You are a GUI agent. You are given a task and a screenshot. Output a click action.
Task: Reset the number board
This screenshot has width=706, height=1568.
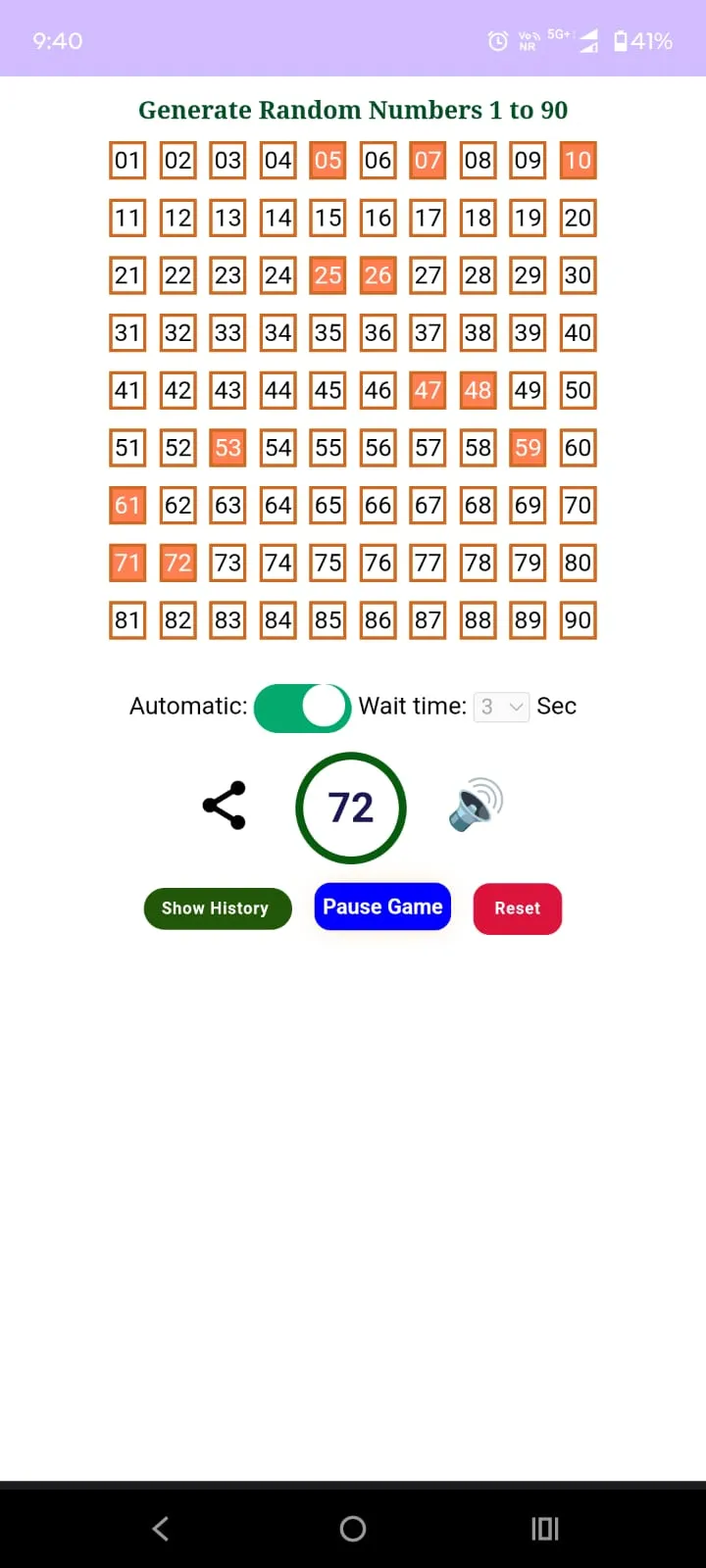click(x=517, y=908)
